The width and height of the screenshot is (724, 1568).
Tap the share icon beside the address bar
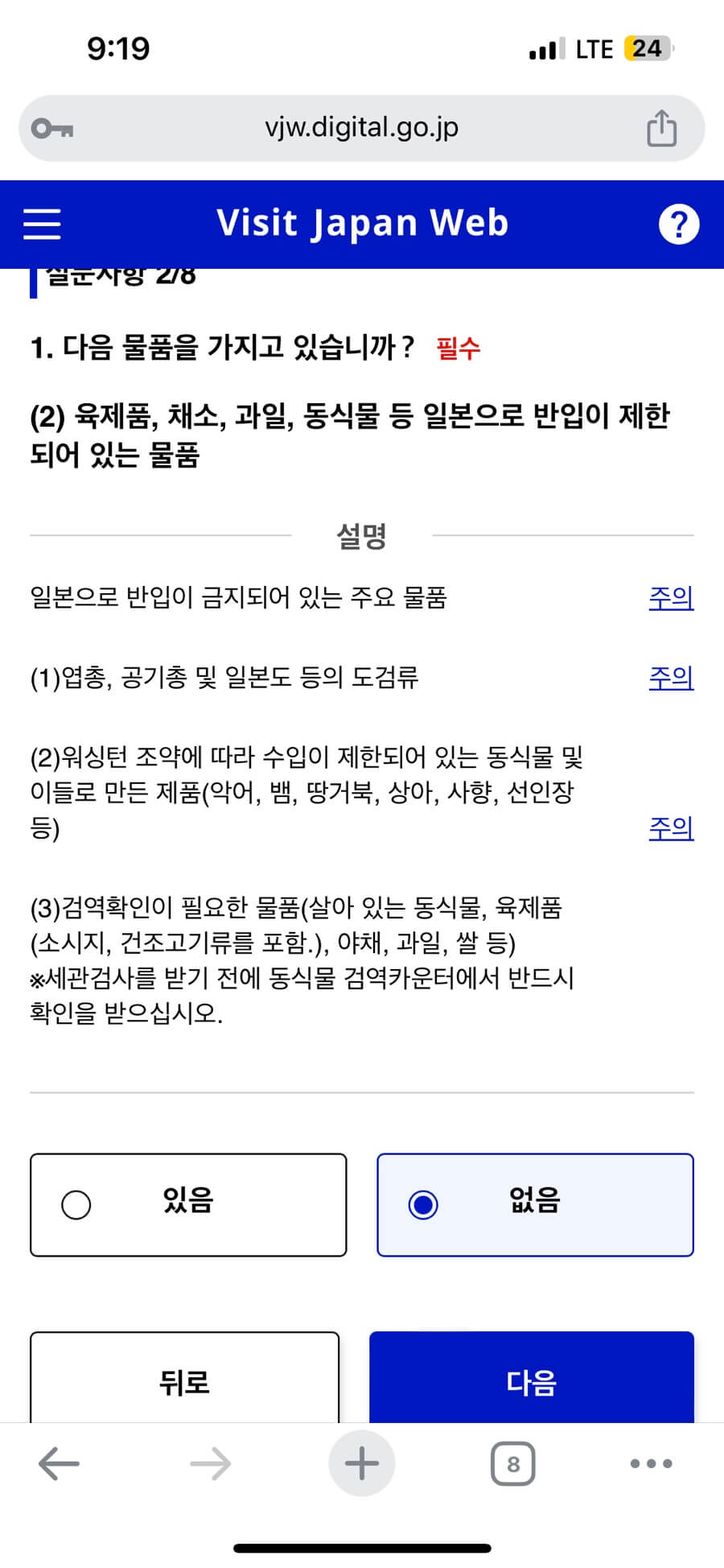[661, 126]
